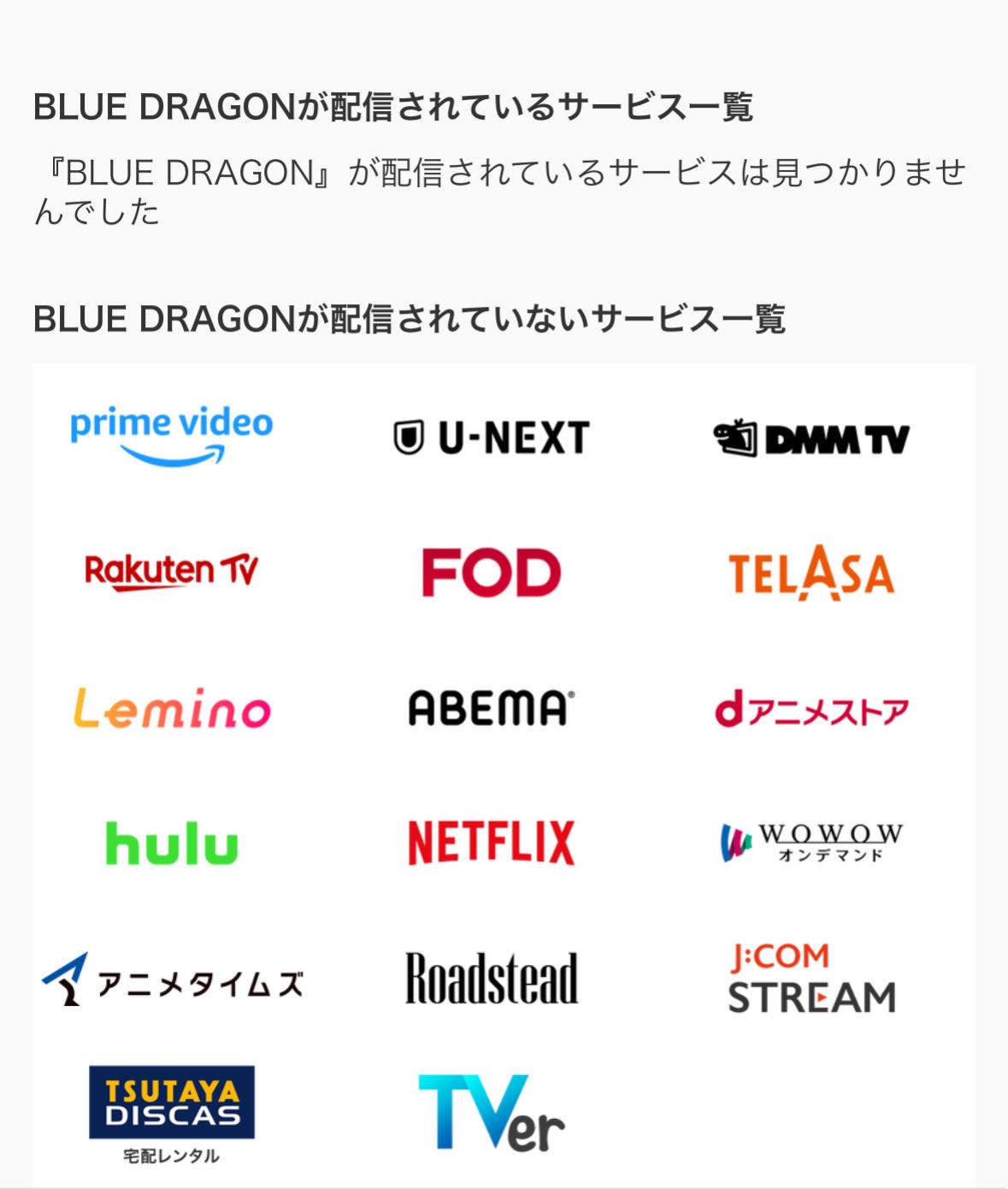The width and height of the screenshot is (1008, 1189).
Task: Open the Prime Video service tile
Action: pyautogui.click(x=172, y=436)
